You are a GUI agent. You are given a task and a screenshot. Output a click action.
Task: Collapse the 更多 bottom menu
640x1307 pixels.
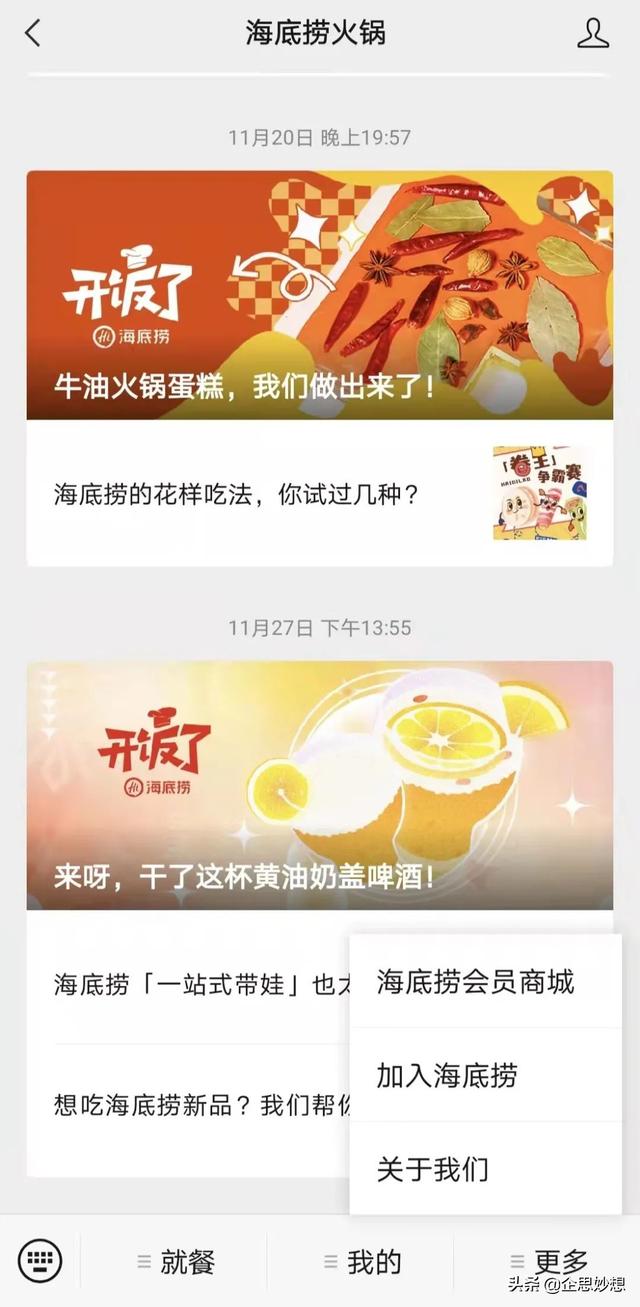pyautogui.click(x=548, y=1262)
